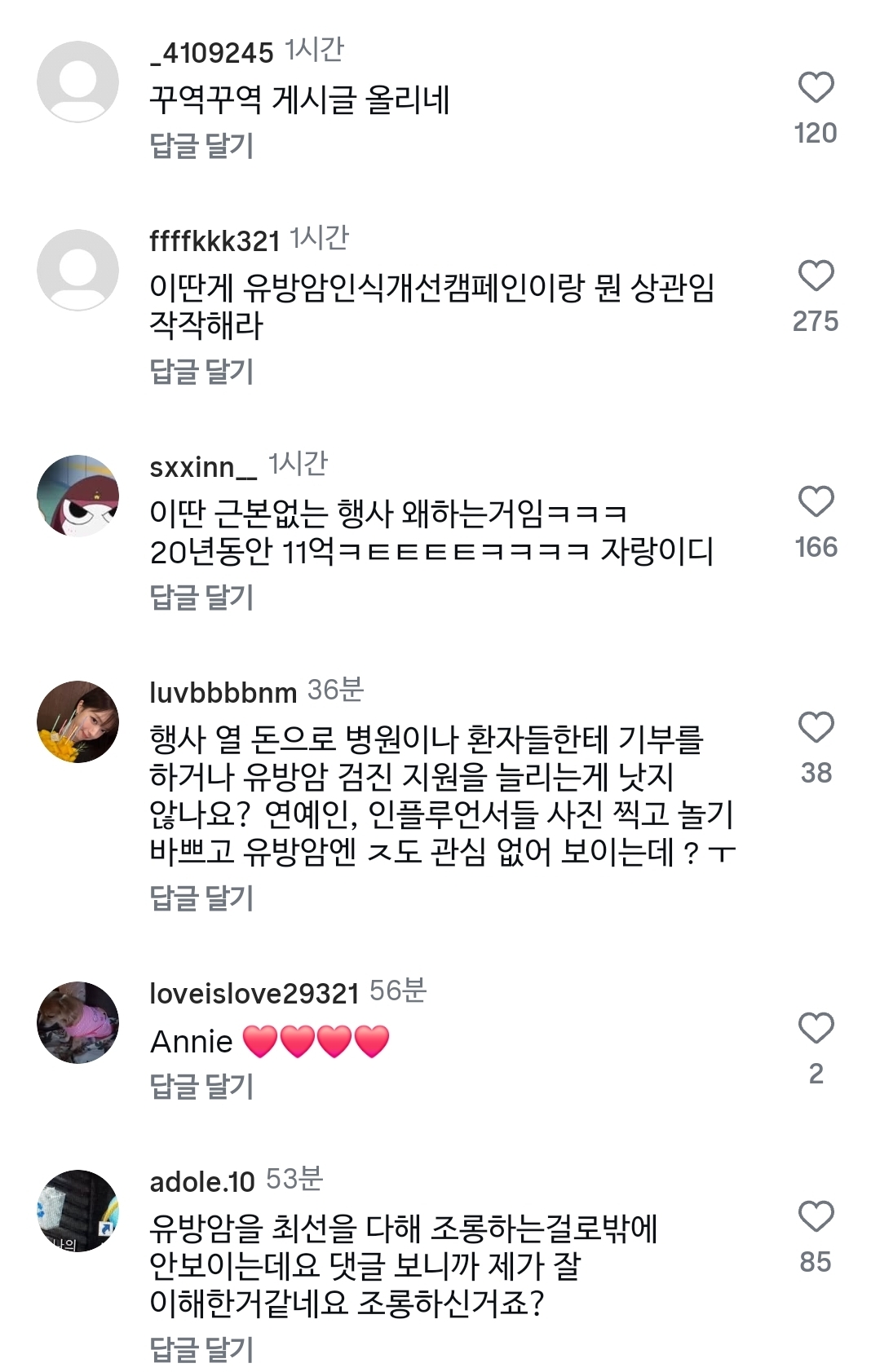View loveislove29321's profile avatar

(78, 1022)
